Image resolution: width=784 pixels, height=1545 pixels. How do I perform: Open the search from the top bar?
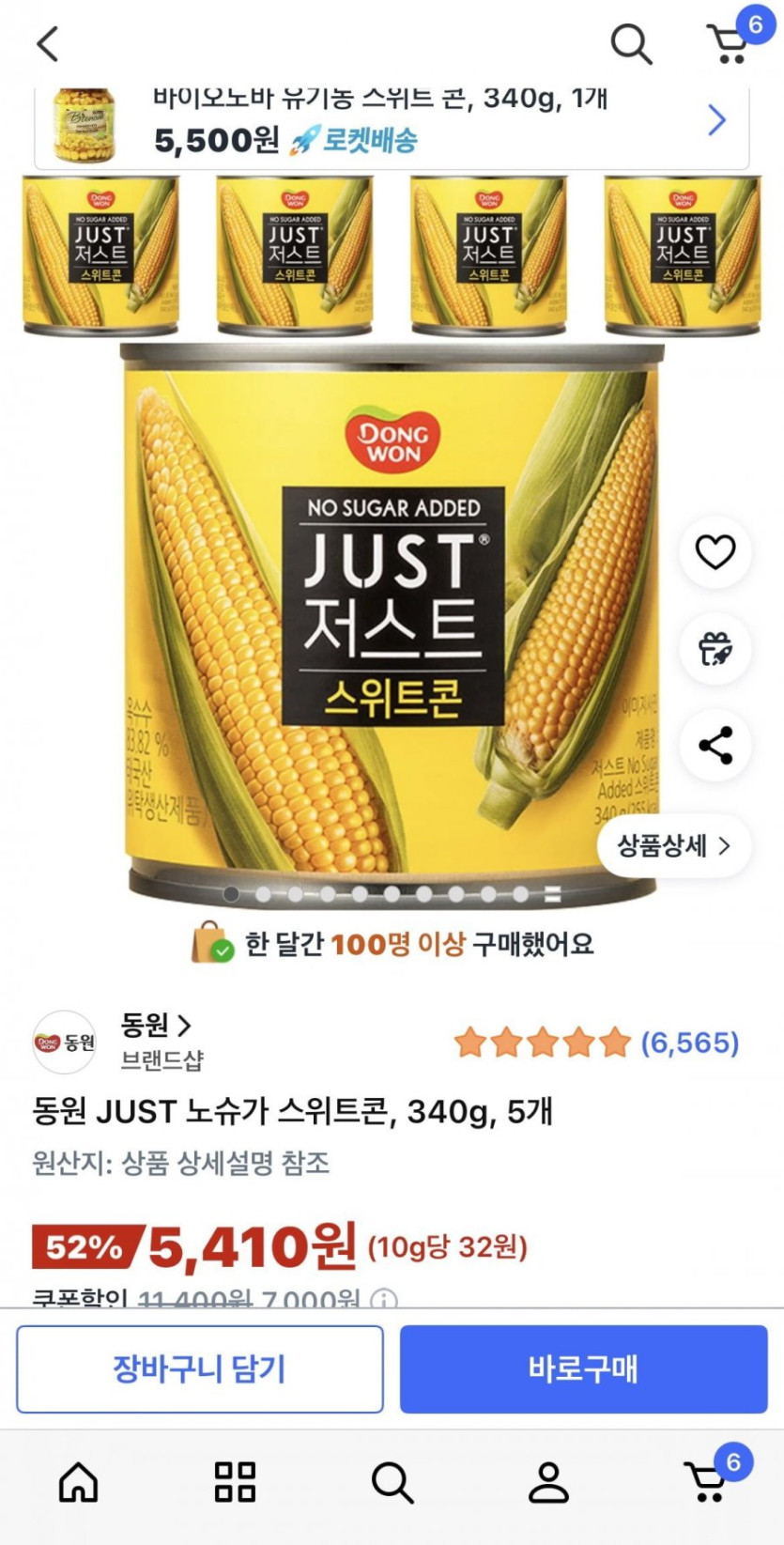pyautogui.click(x=631, y=41)
